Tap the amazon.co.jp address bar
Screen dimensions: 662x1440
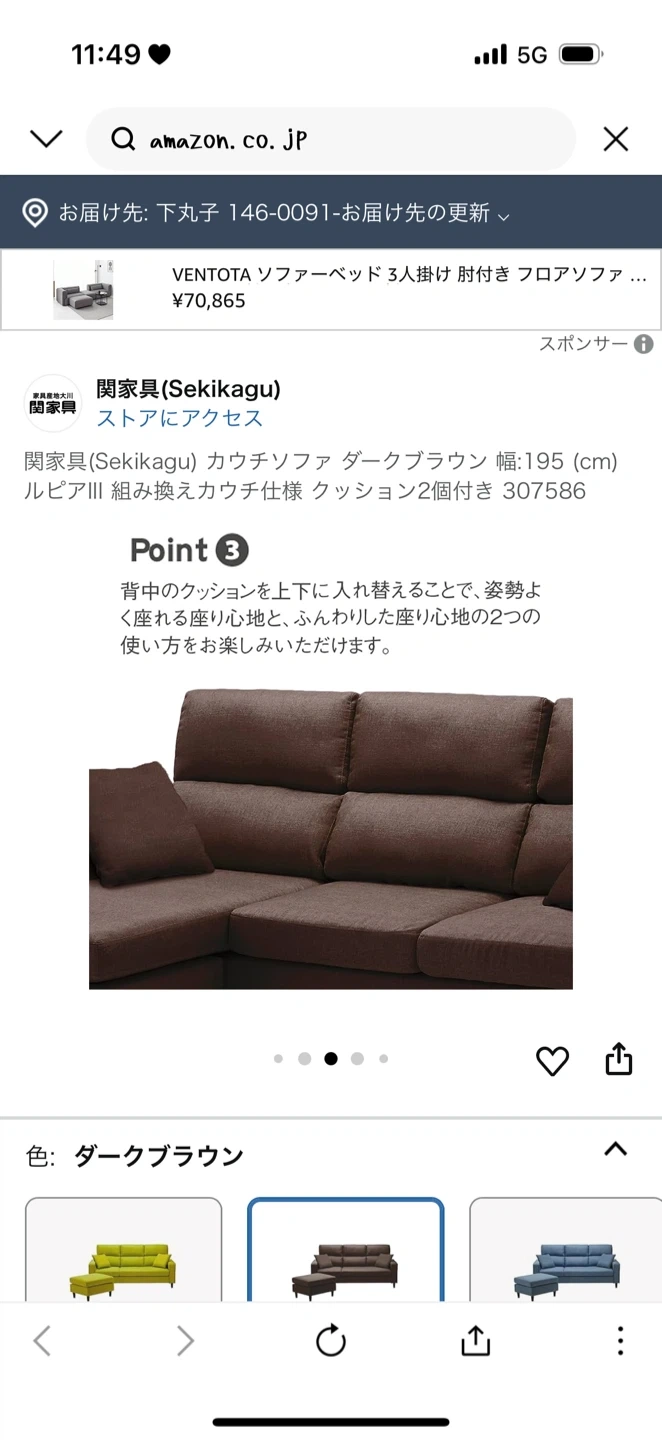click(330, 140)
